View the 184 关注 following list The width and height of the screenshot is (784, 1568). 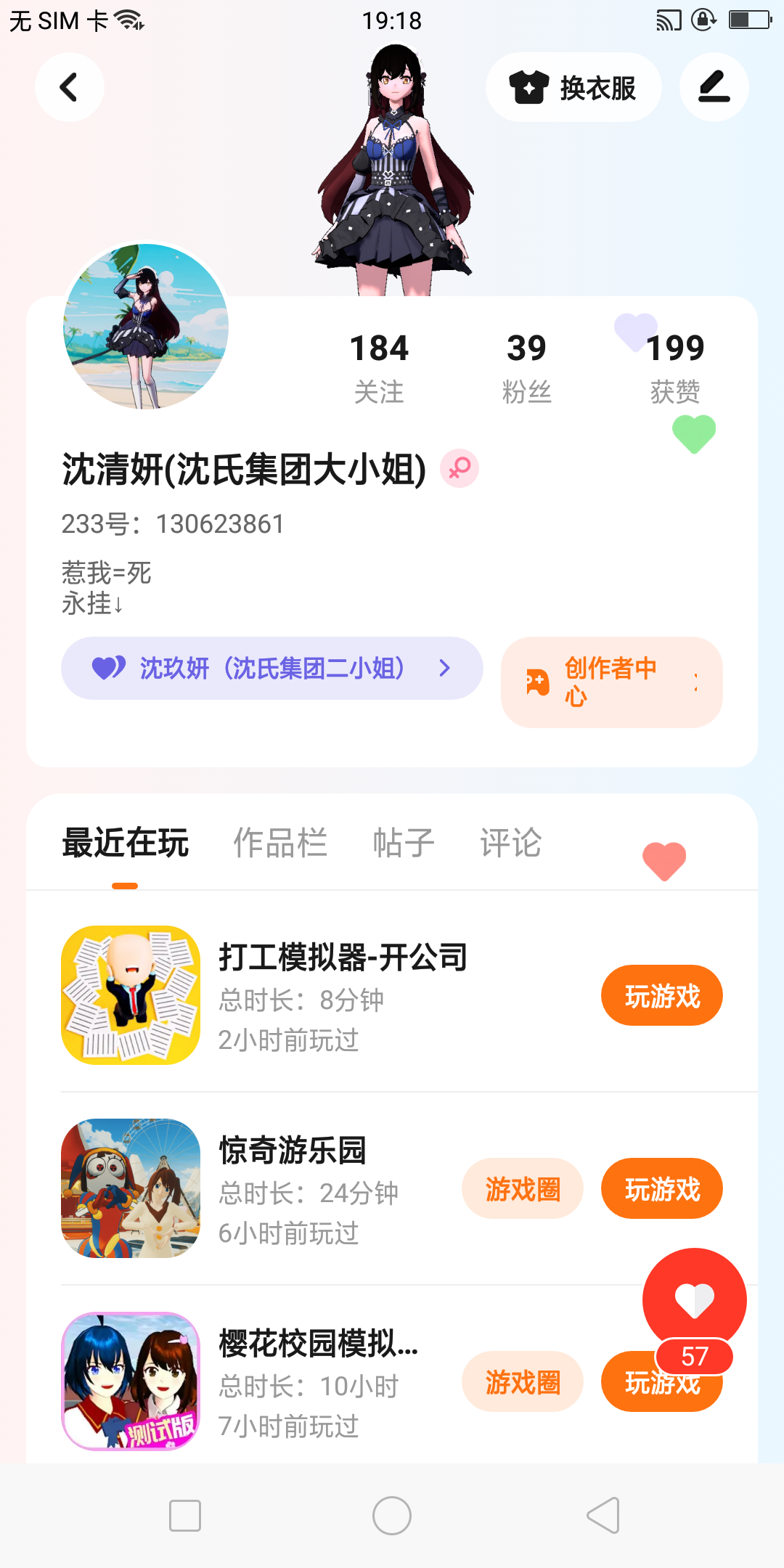(379, 367)
